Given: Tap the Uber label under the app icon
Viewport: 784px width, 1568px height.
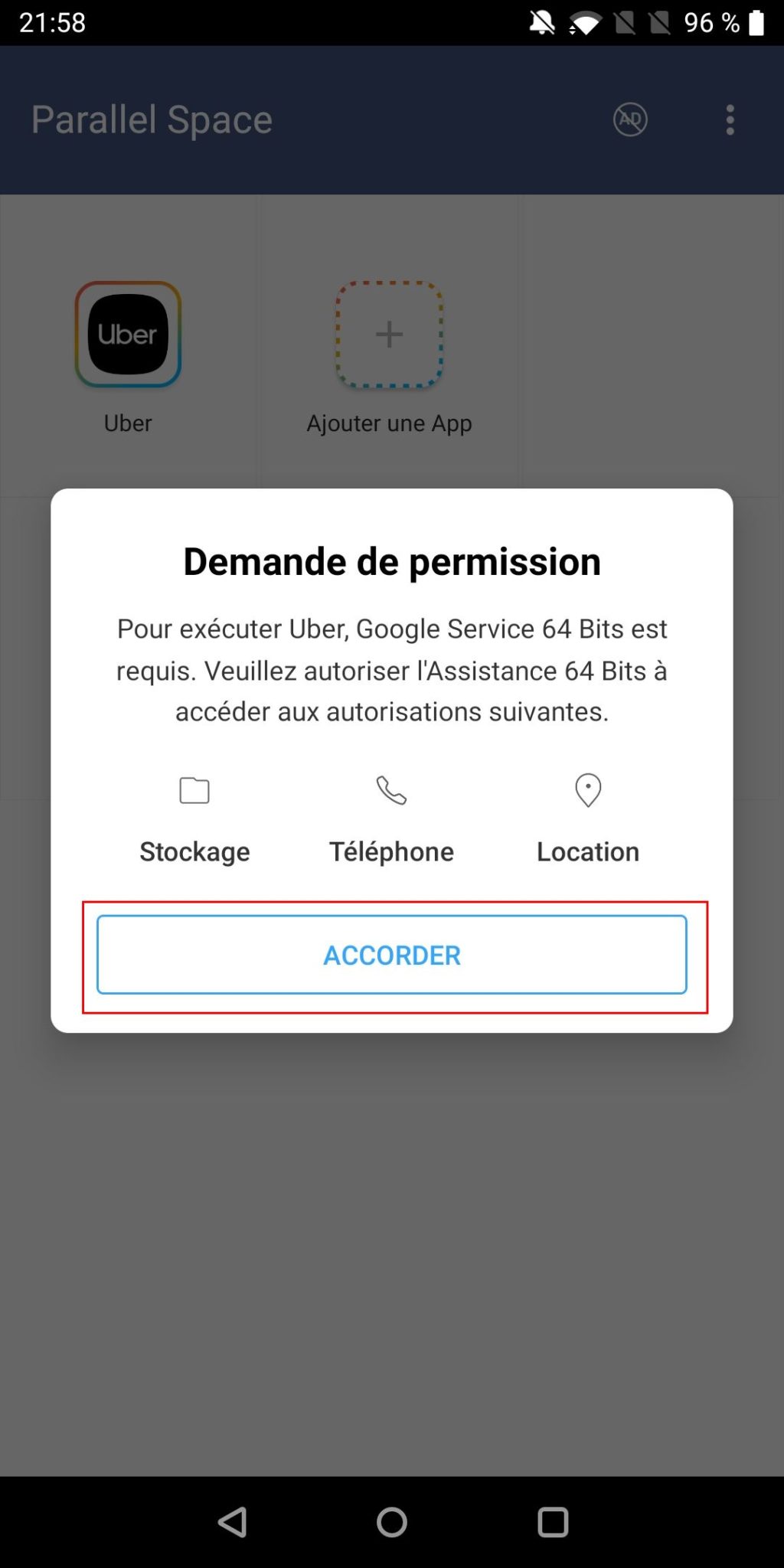Looking at the screenshot, I should click(x=127, y=422).
